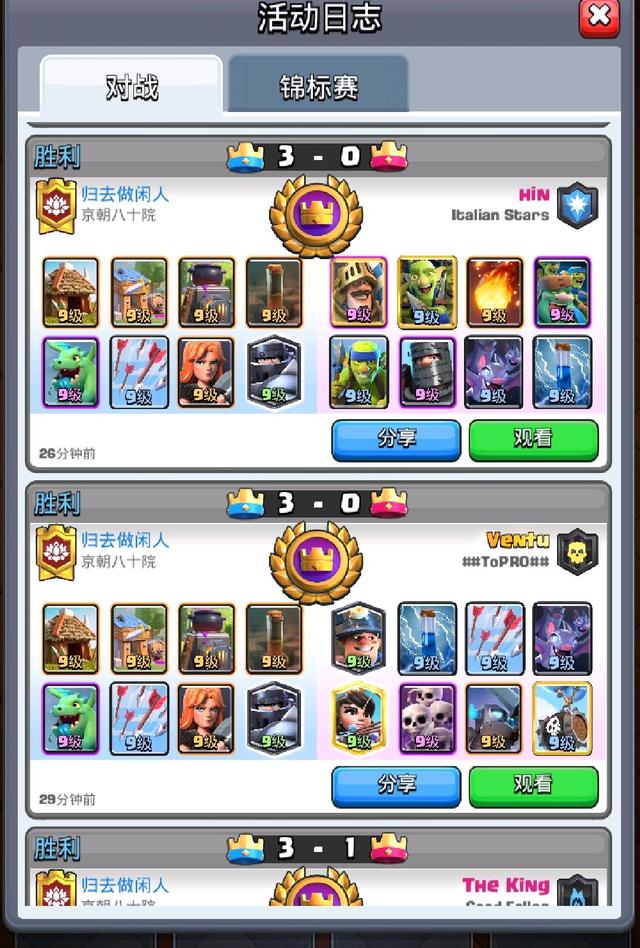640x948 pixels.
Task: Watch the replay against Ventu
Action: tap(533, 786)
